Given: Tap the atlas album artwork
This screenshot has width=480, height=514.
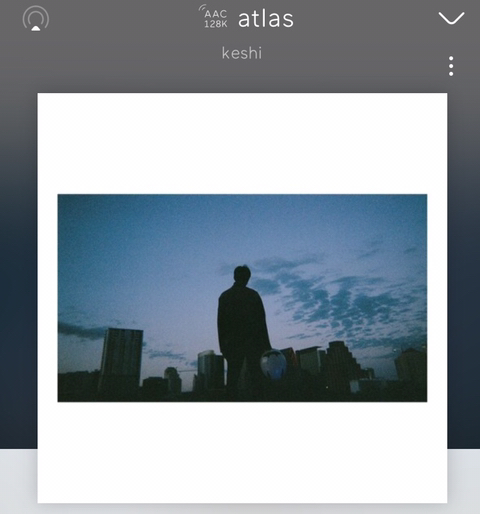Looking at the screenshot, I should coord(242,298).
